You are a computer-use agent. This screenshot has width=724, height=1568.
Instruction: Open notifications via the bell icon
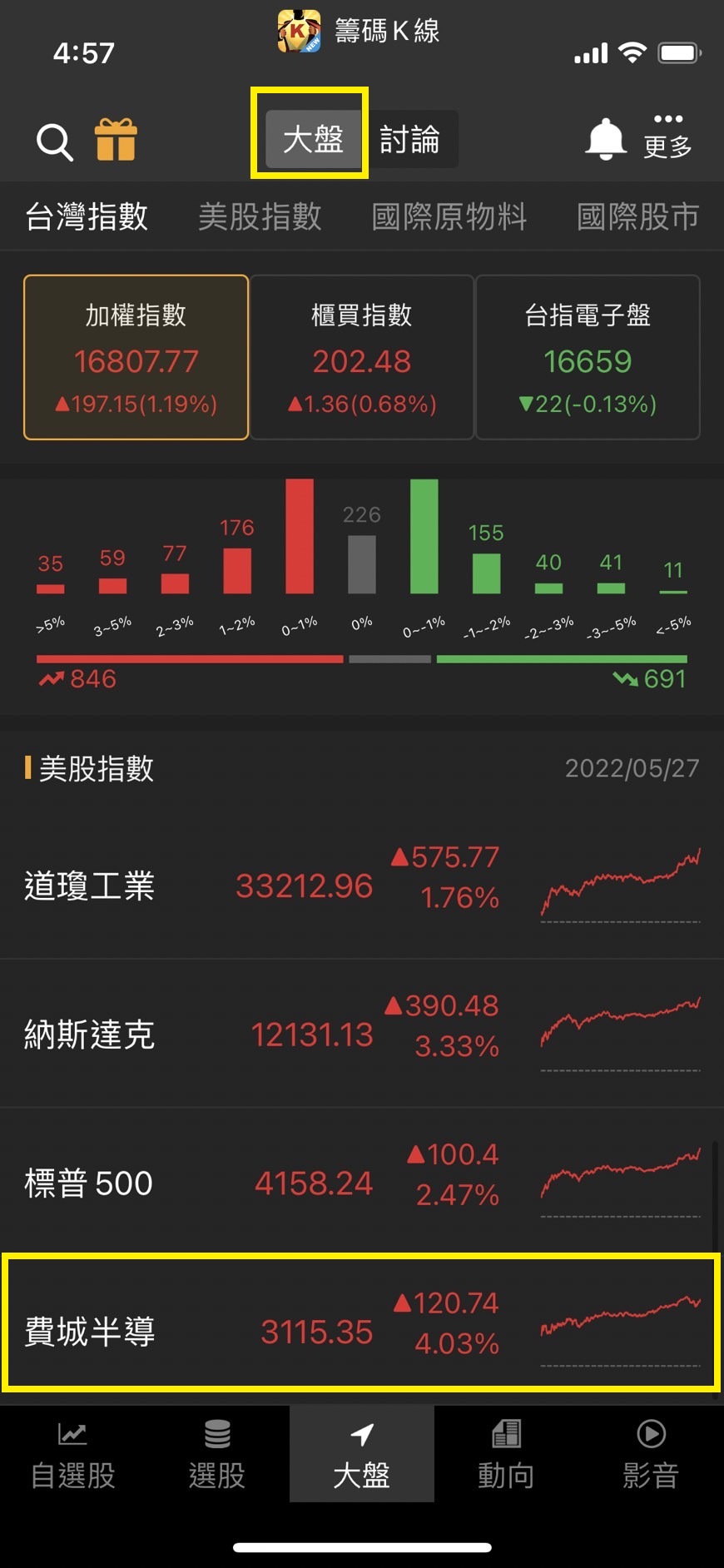tap(605, 140)
